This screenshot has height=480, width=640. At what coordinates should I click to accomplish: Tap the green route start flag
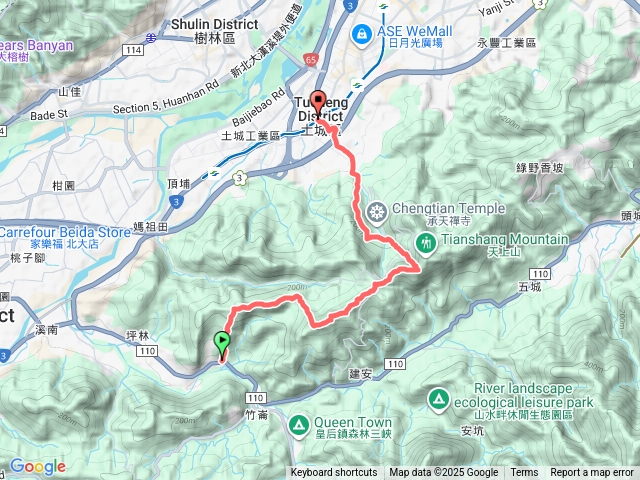click(221, 344)
